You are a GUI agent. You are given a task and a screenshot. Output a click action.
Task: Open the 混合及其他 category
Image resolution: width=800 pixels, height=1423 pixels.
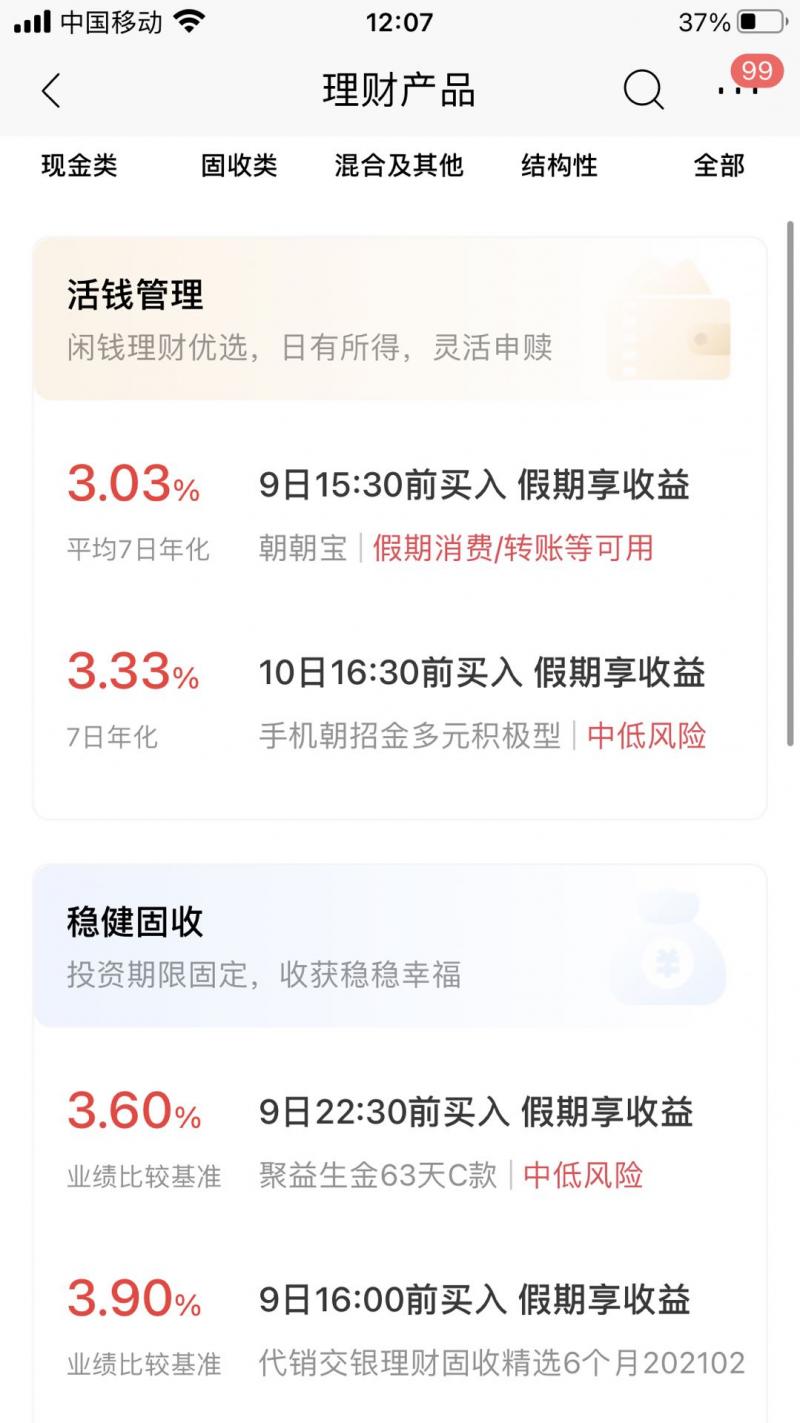point(398,167)
